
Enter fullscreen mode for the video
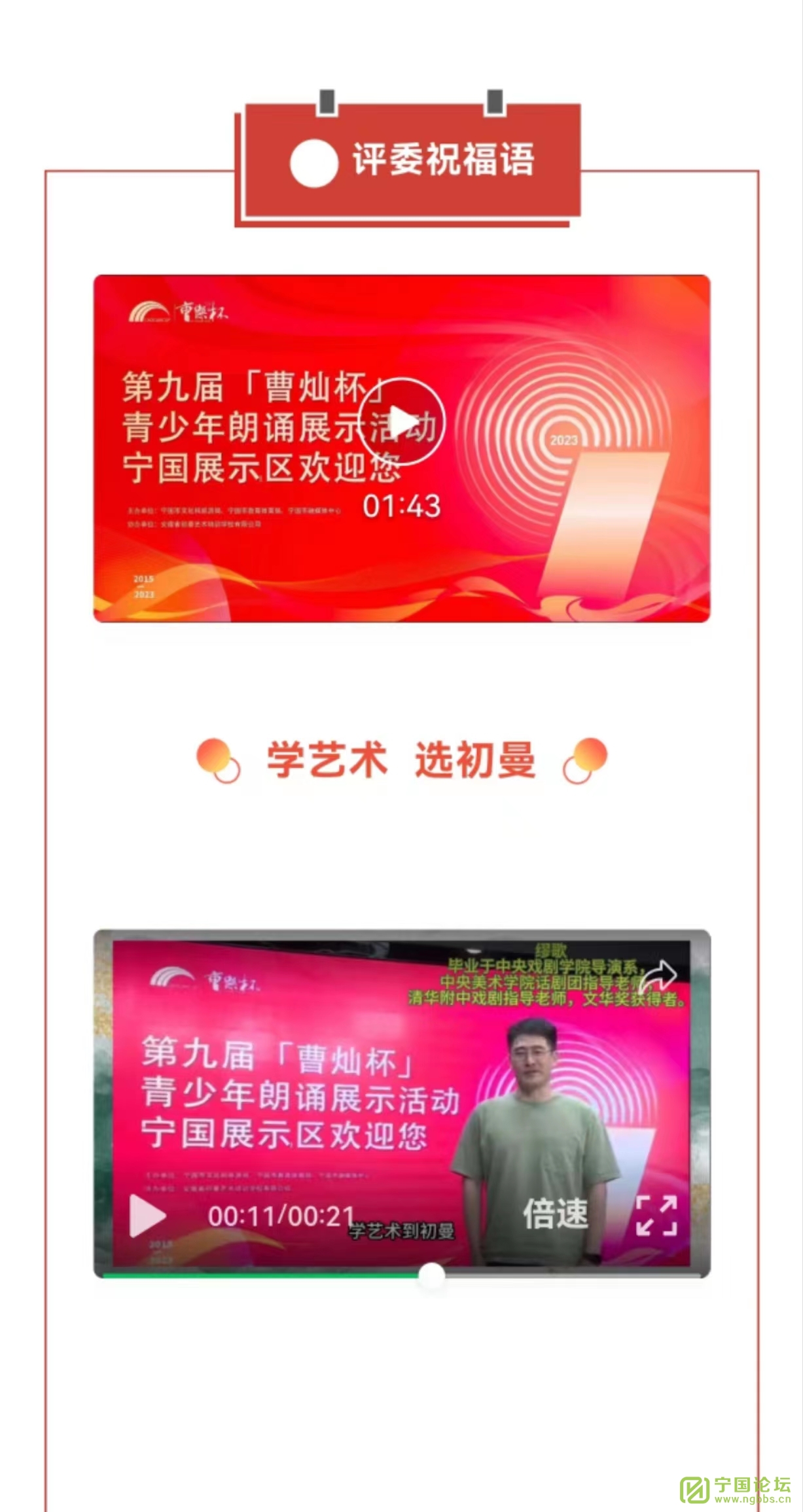click(x=656, y=1215)
